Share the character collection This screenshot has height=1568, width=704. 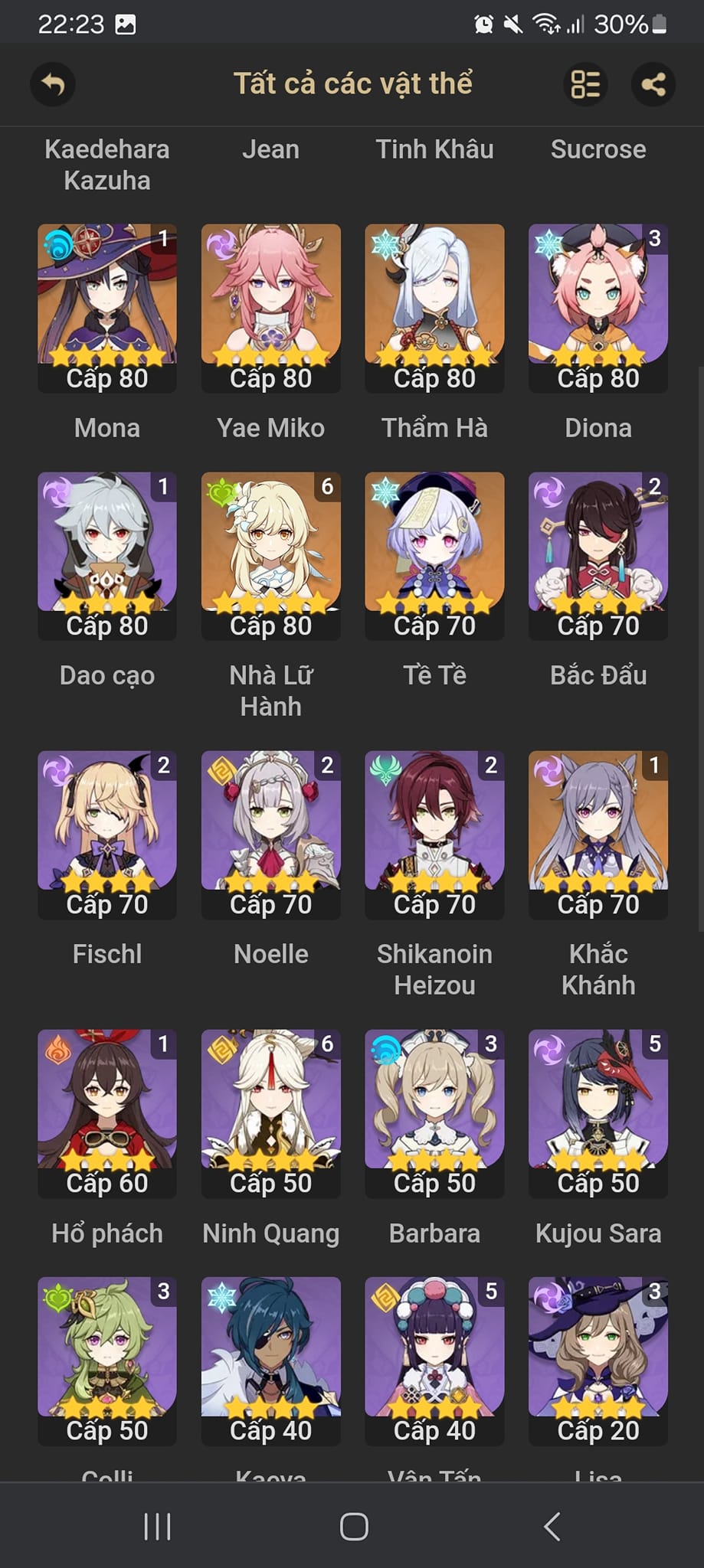click(x=653, y=83)
